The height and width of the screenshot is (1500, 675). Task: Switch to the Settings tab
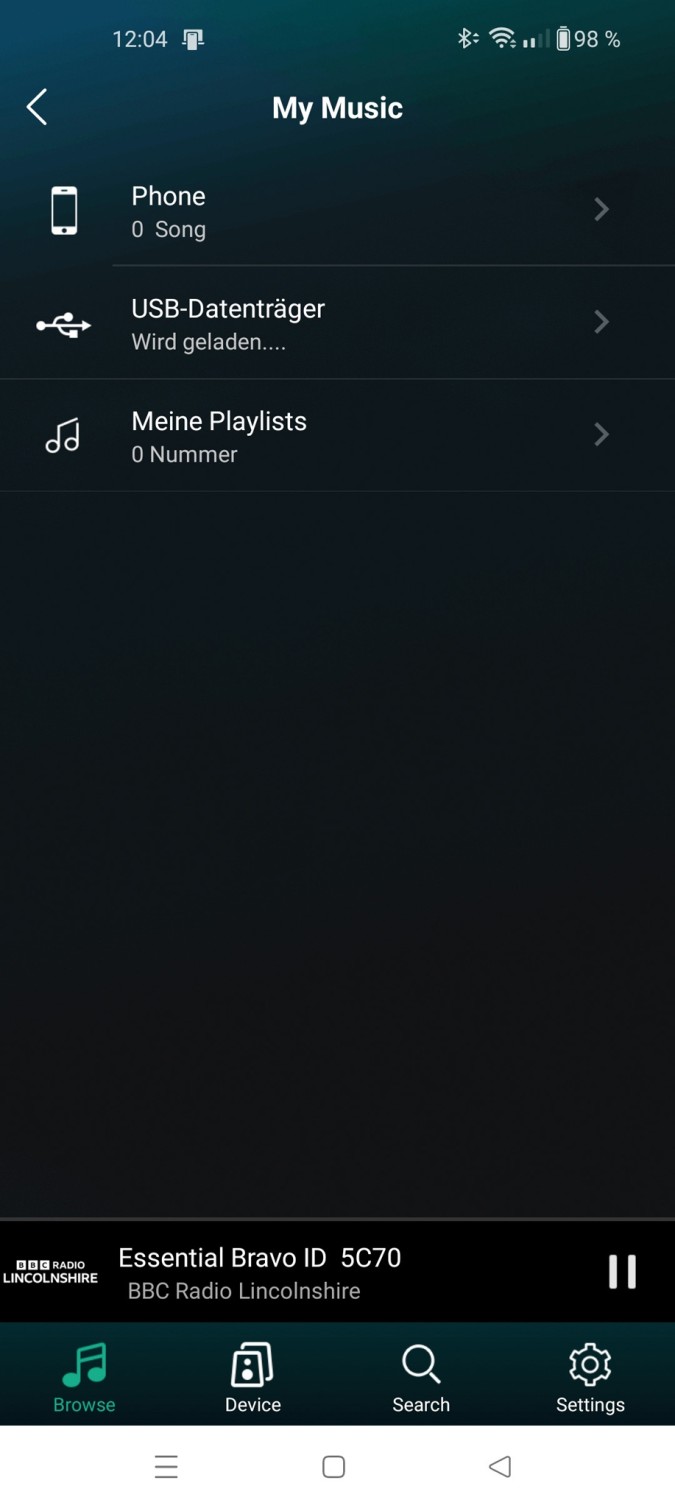(x=590, y=1376)
